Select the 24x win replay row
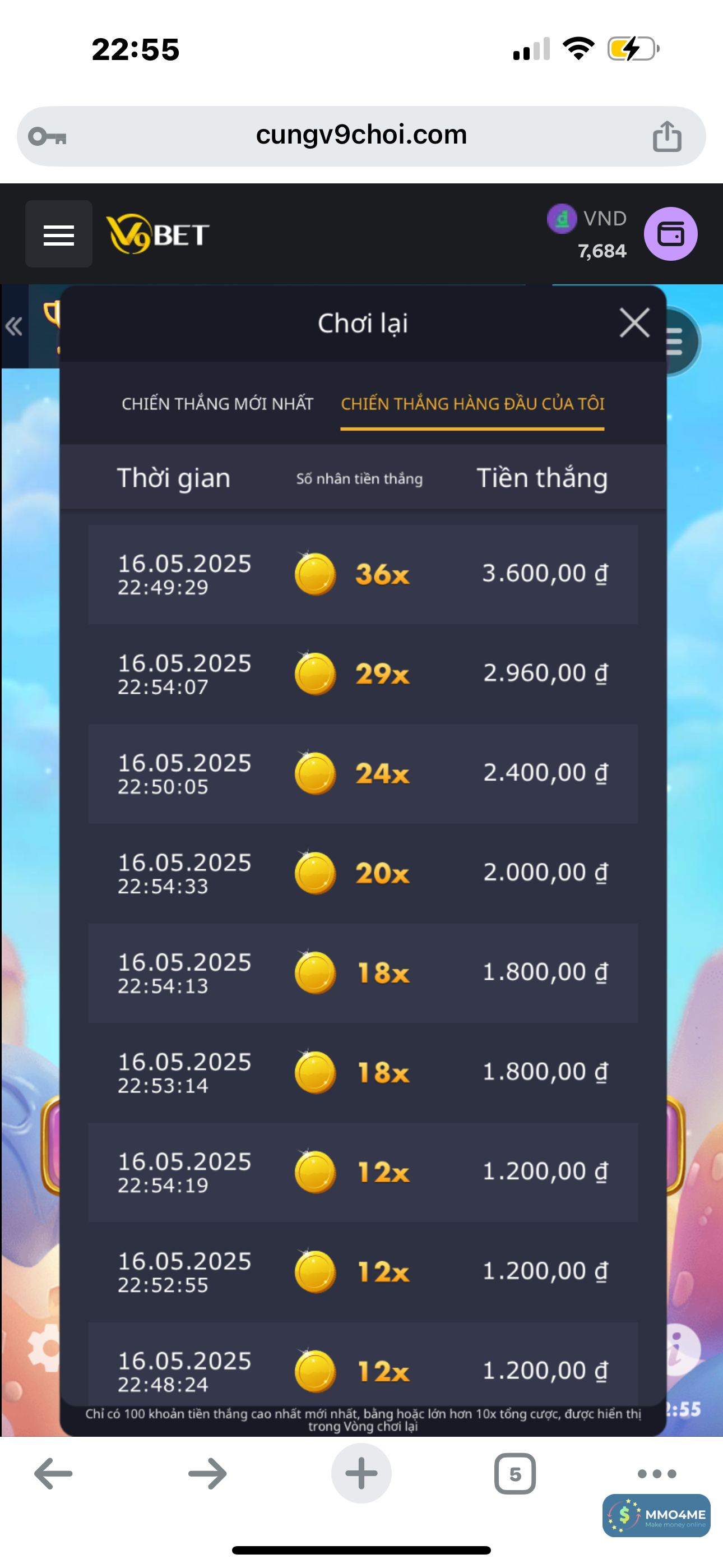Viewport: 723px width, 1568px height. coord(363,774)
